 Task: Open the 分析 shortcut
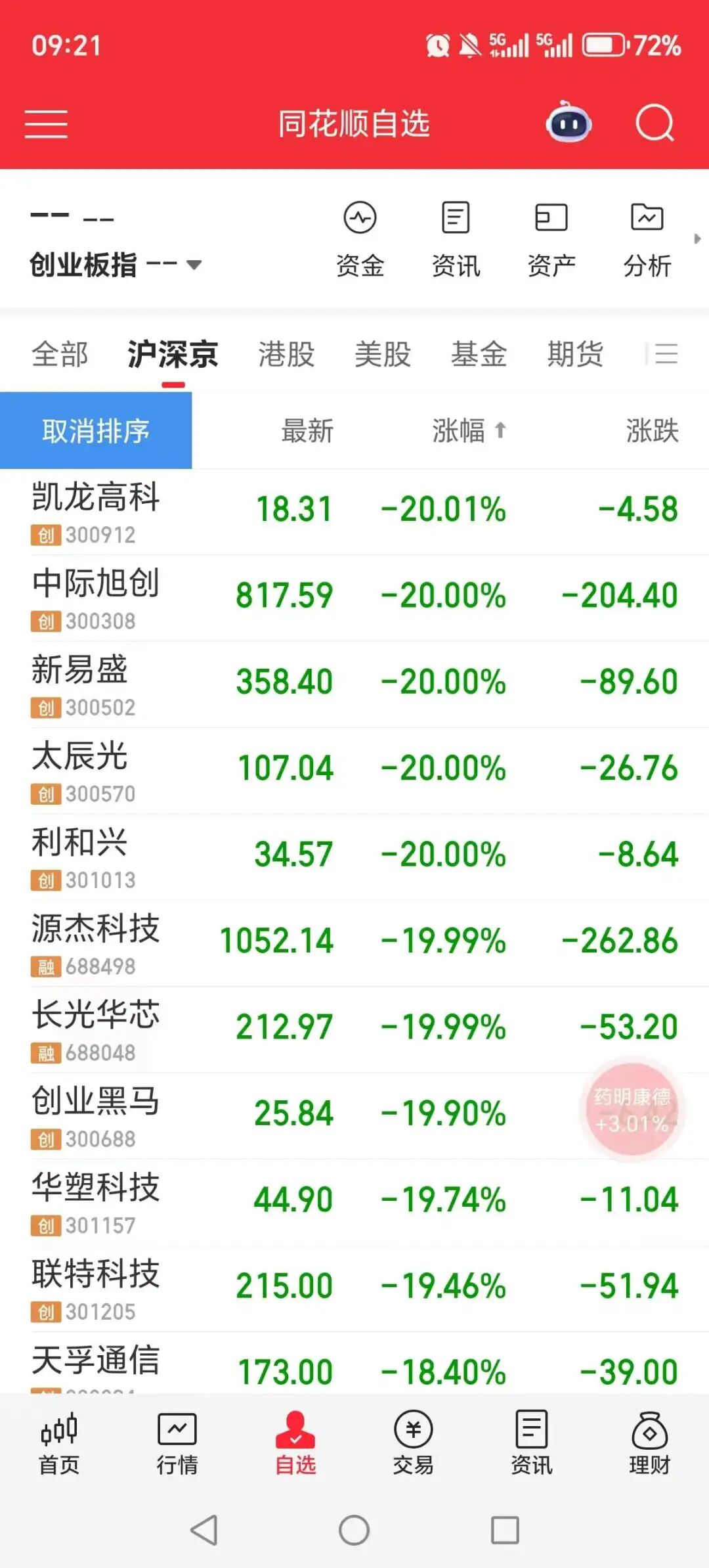[647, 240]
